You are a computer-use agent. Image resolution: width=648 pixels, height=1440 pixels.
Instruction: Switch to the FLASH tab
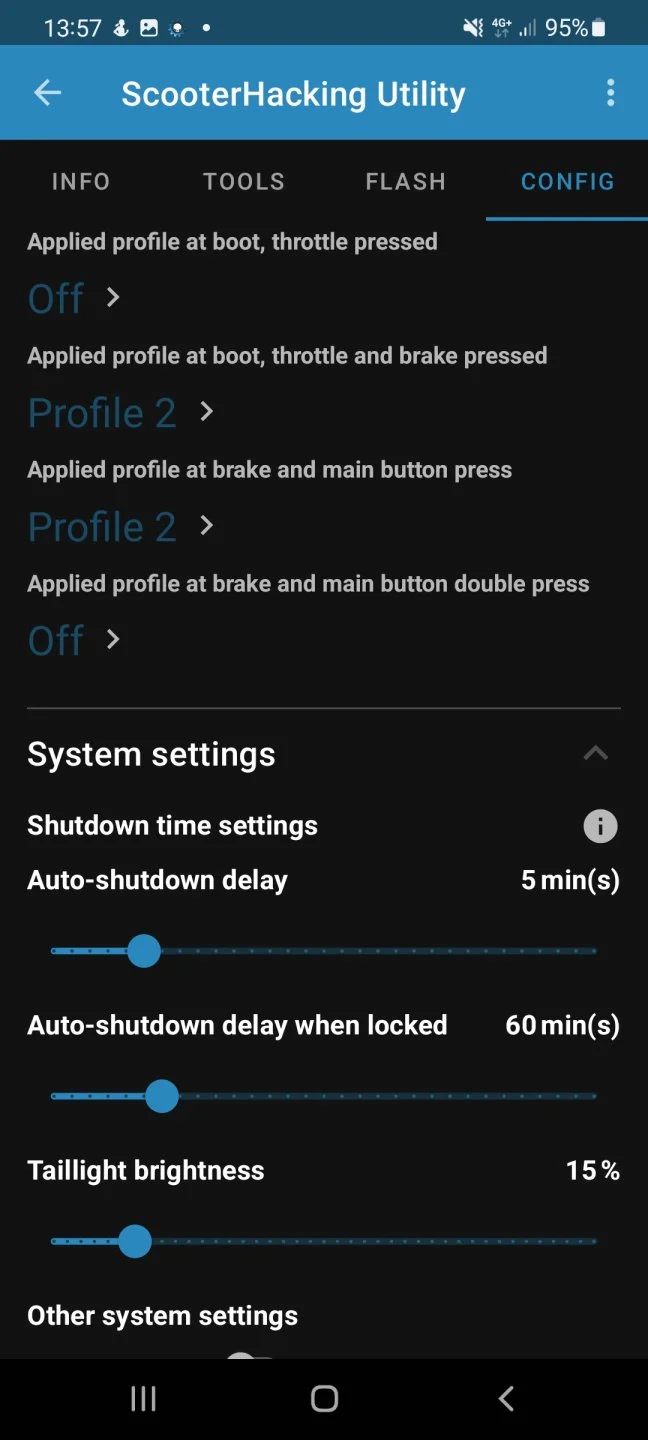pyautogui.click(x=405, y=181)
